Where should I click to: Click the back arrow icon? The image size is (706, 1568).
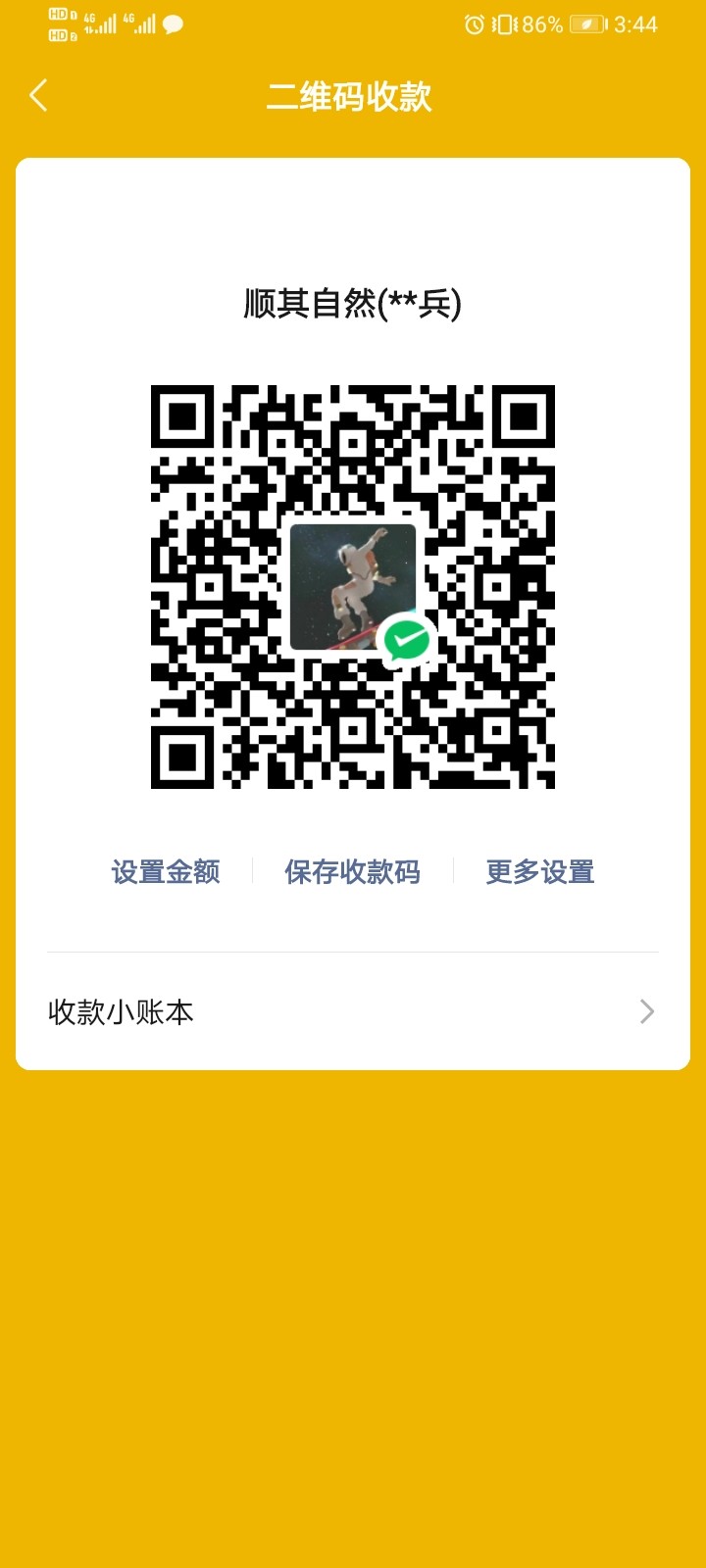[x=39, y=95]
